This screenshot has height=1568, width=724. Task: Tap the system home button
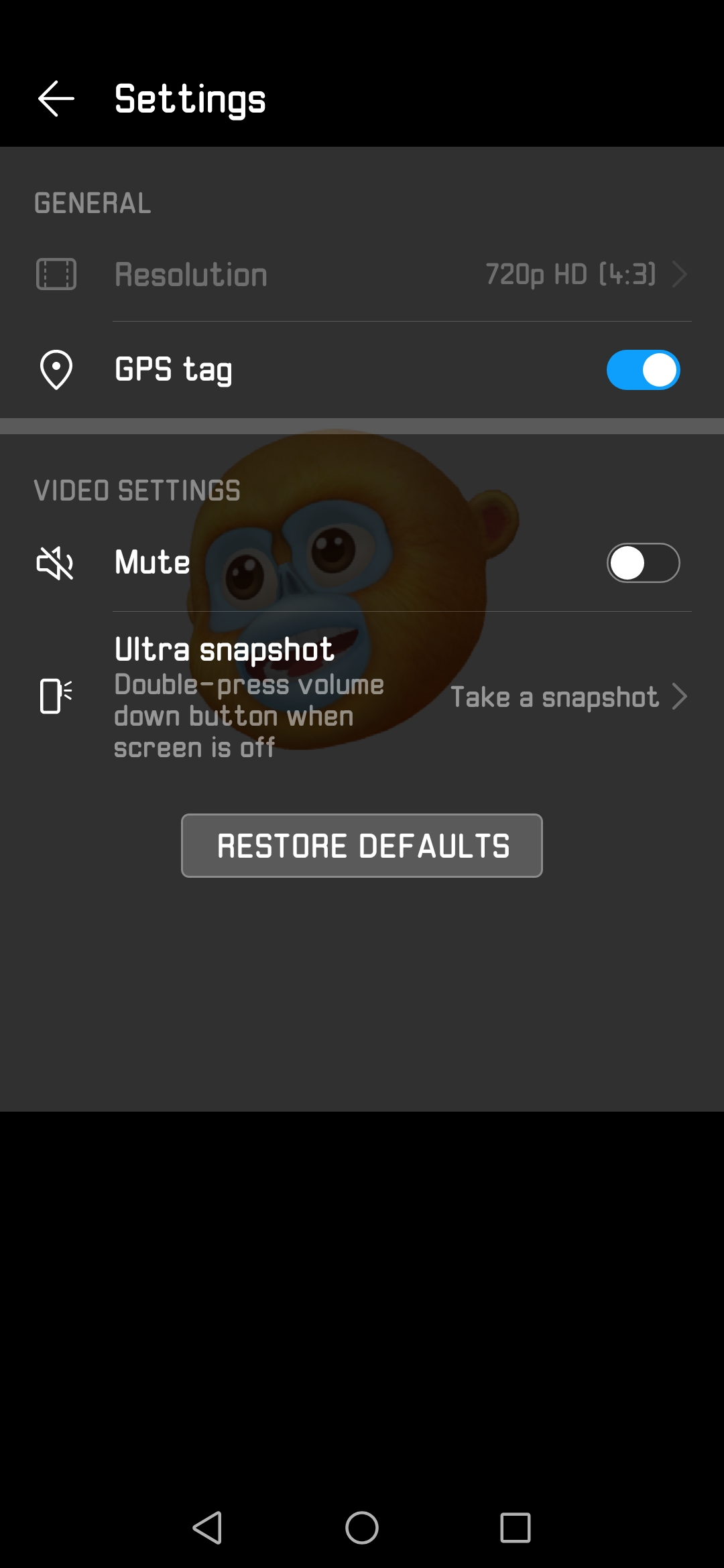362,1528
